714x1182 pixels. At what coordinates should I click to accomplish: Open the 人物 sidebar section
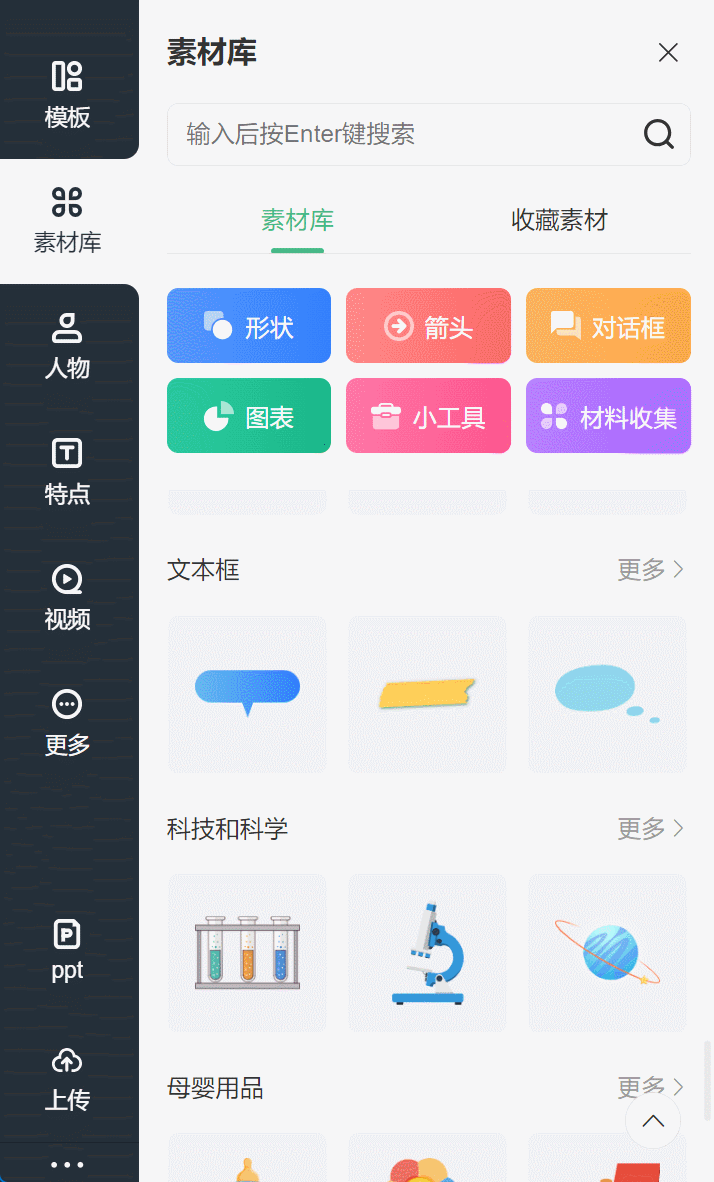click(x=68, y=346)
